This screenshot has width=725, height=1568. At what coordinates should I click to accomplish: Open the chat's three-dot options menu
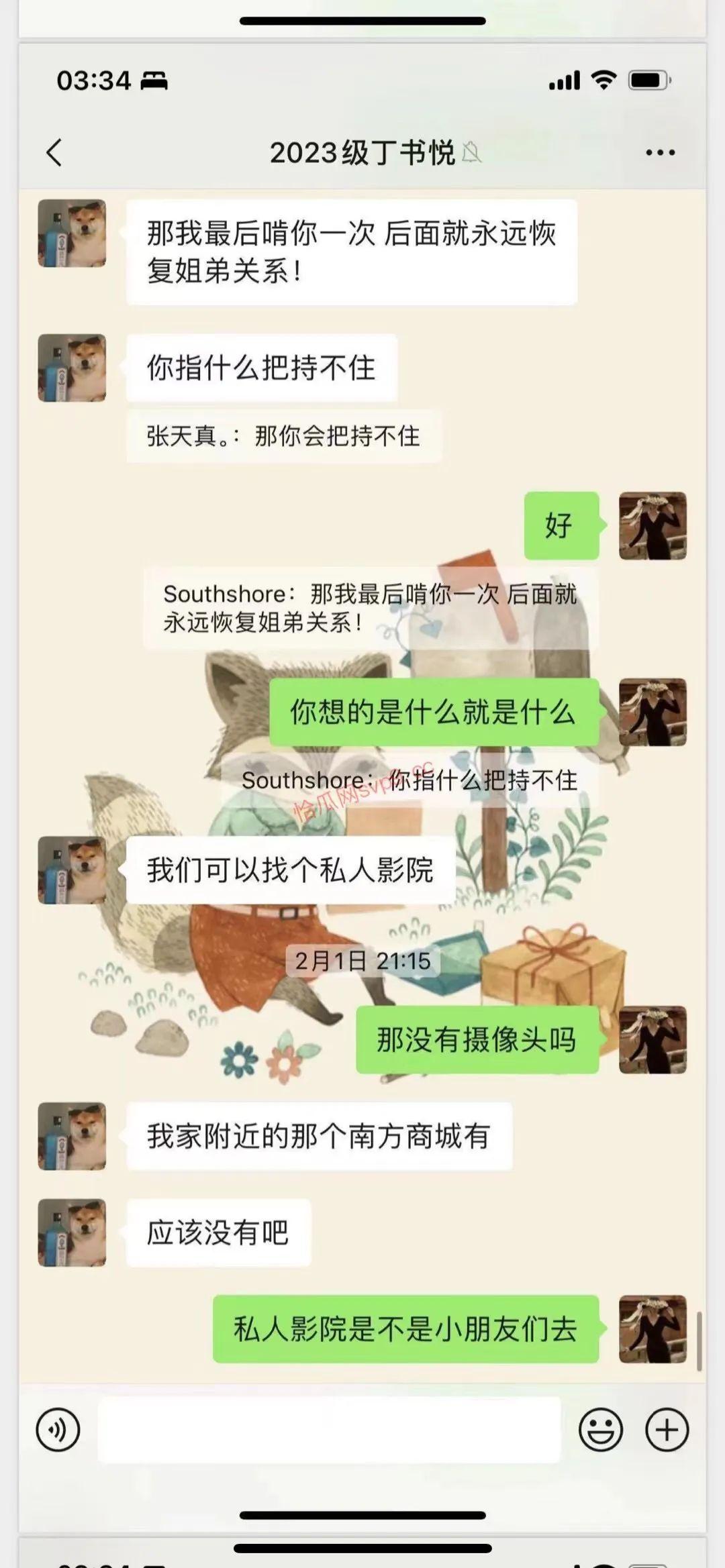(660, 152)
